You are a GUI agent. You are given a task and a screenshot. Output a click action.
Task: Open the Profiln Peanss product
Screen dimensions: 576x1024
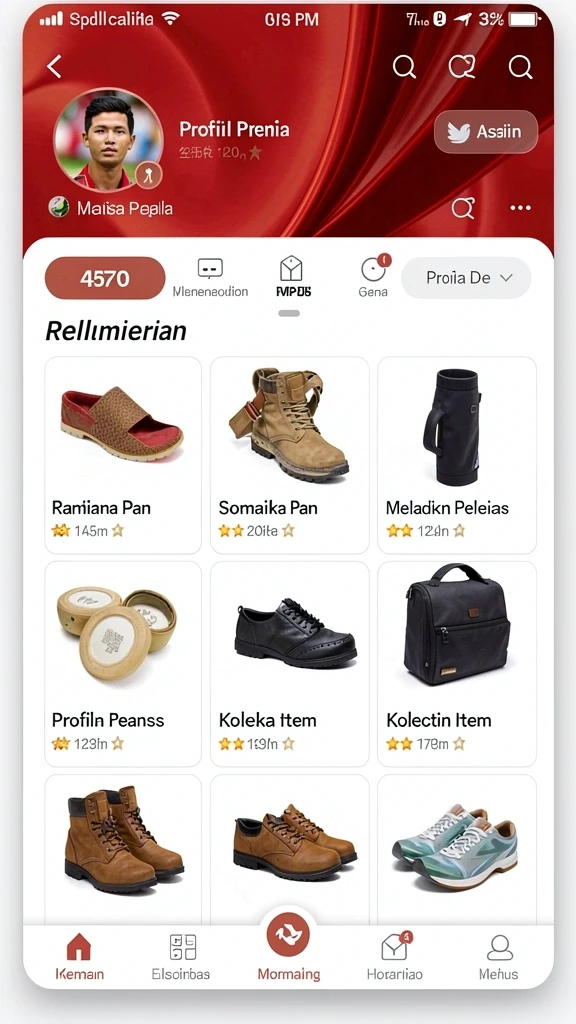tap(123, 664)
